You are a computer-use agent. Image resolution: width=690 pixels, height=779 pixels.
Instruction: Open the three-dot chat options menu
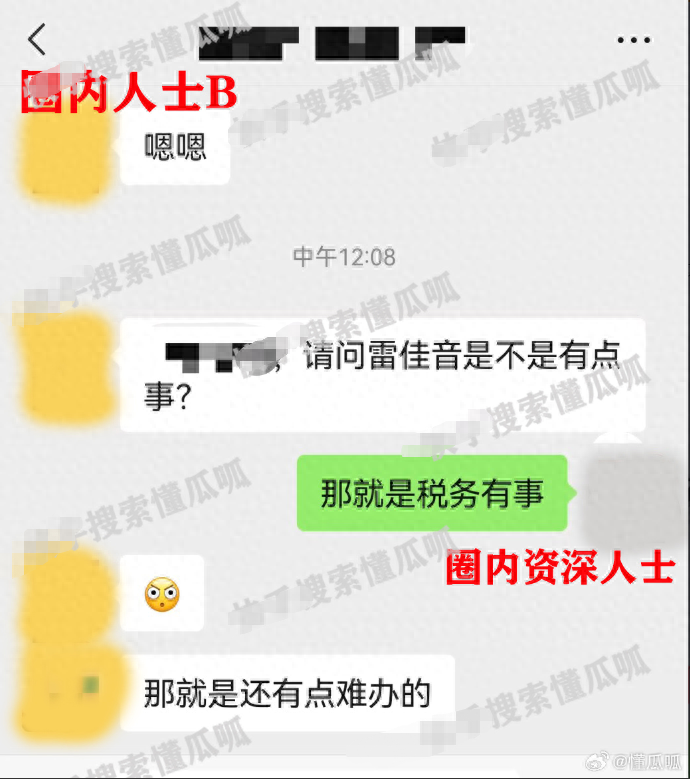click(x=634, y=41)
